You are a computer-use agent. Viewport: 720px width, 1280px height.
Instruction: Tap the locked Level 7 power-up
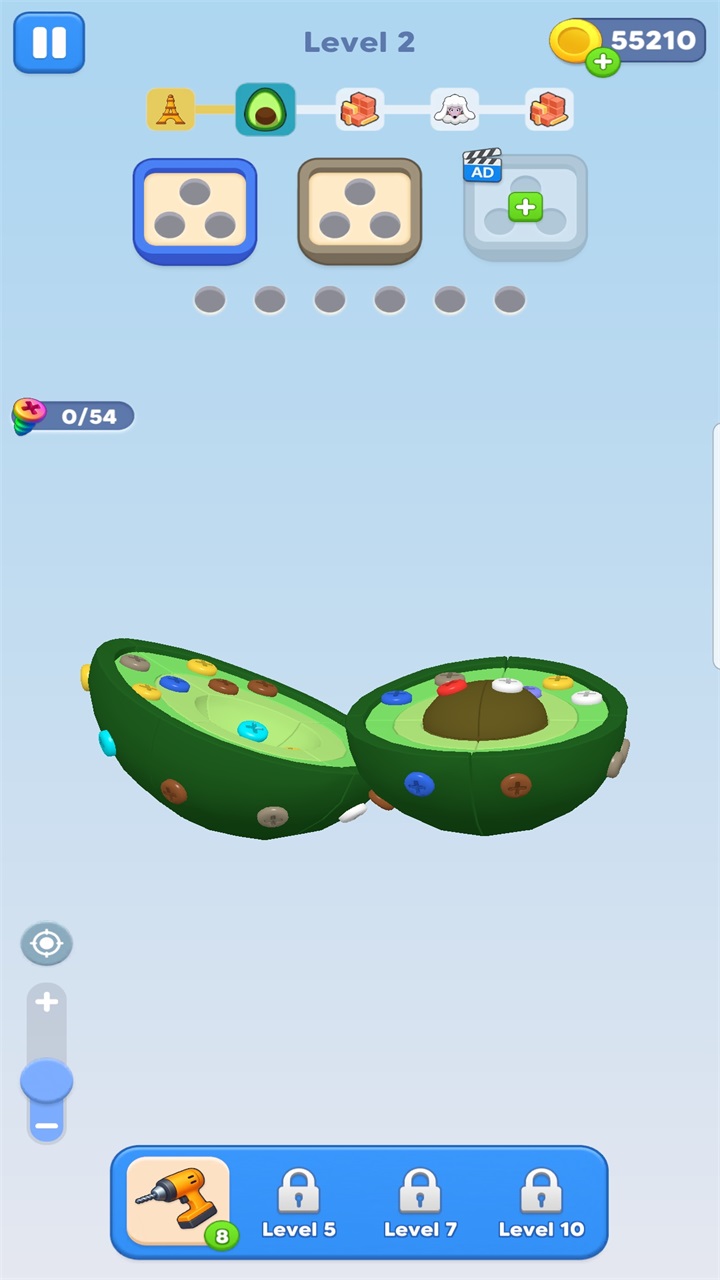[420, 1203]
